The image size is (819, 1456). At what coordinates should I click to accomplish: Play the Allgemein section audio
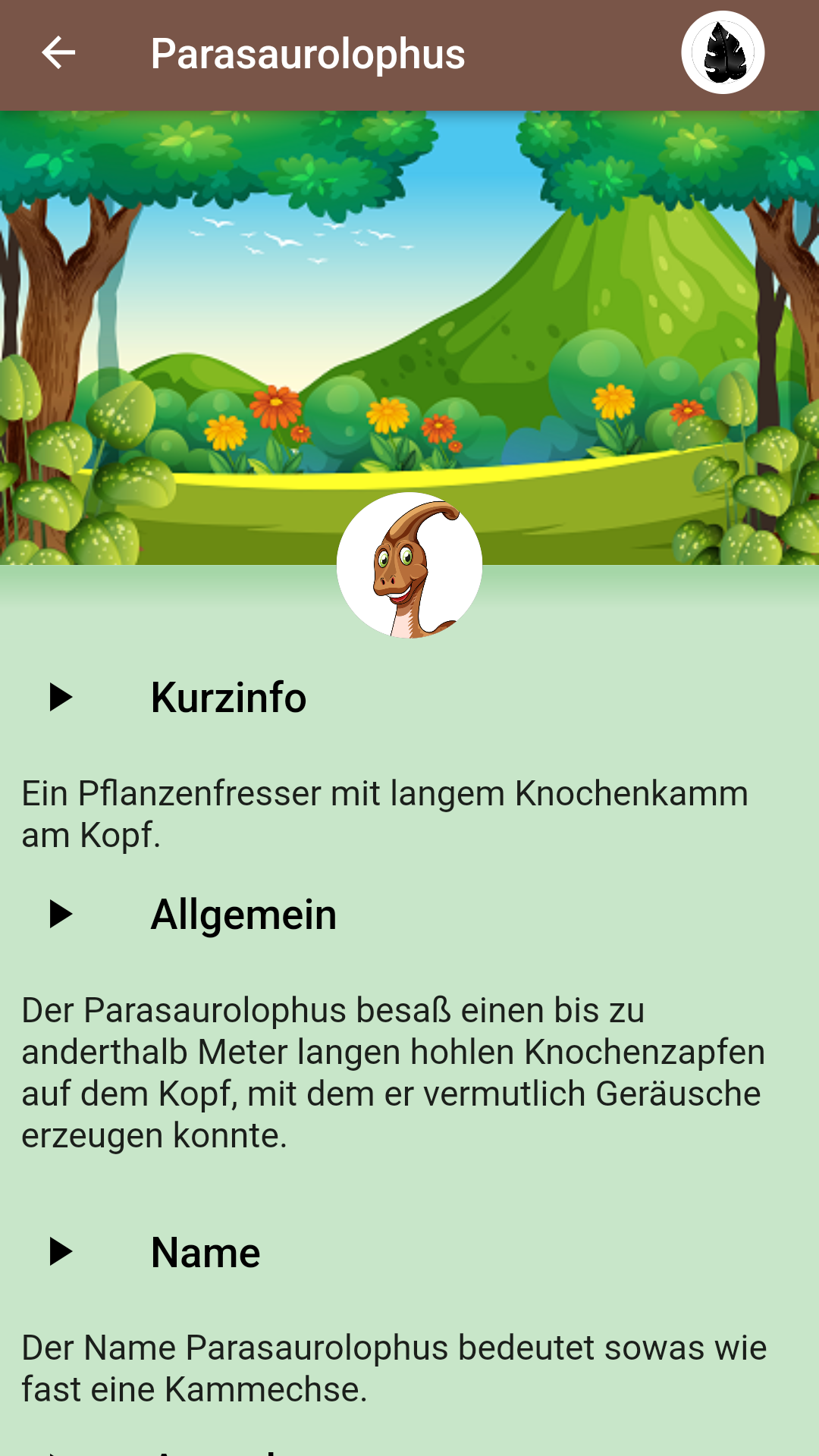pos(61,914)
